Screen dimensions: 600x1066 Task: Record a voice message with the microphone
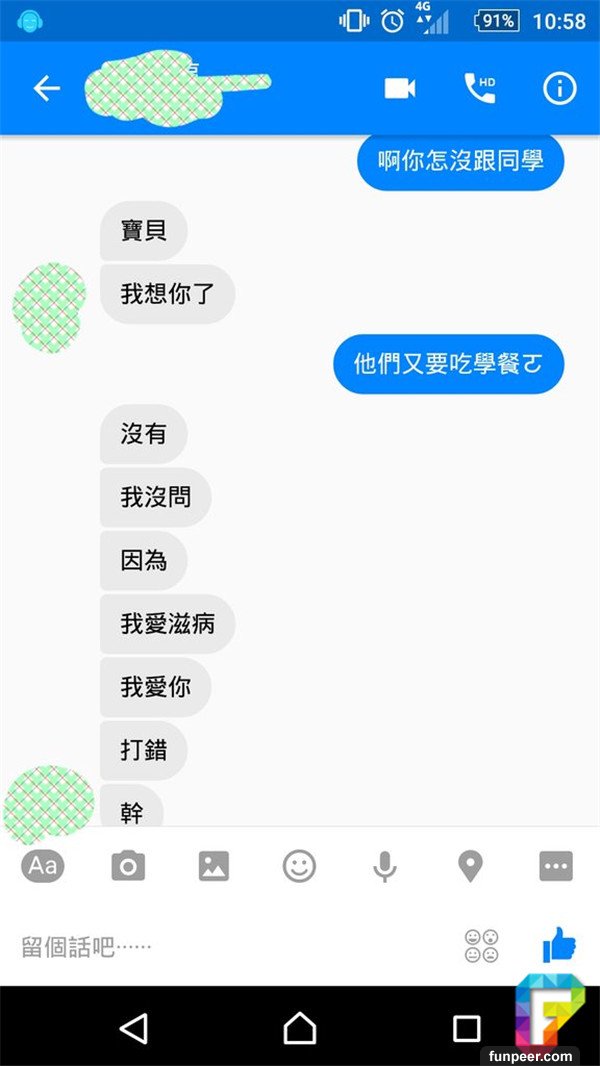pos(385,866)
